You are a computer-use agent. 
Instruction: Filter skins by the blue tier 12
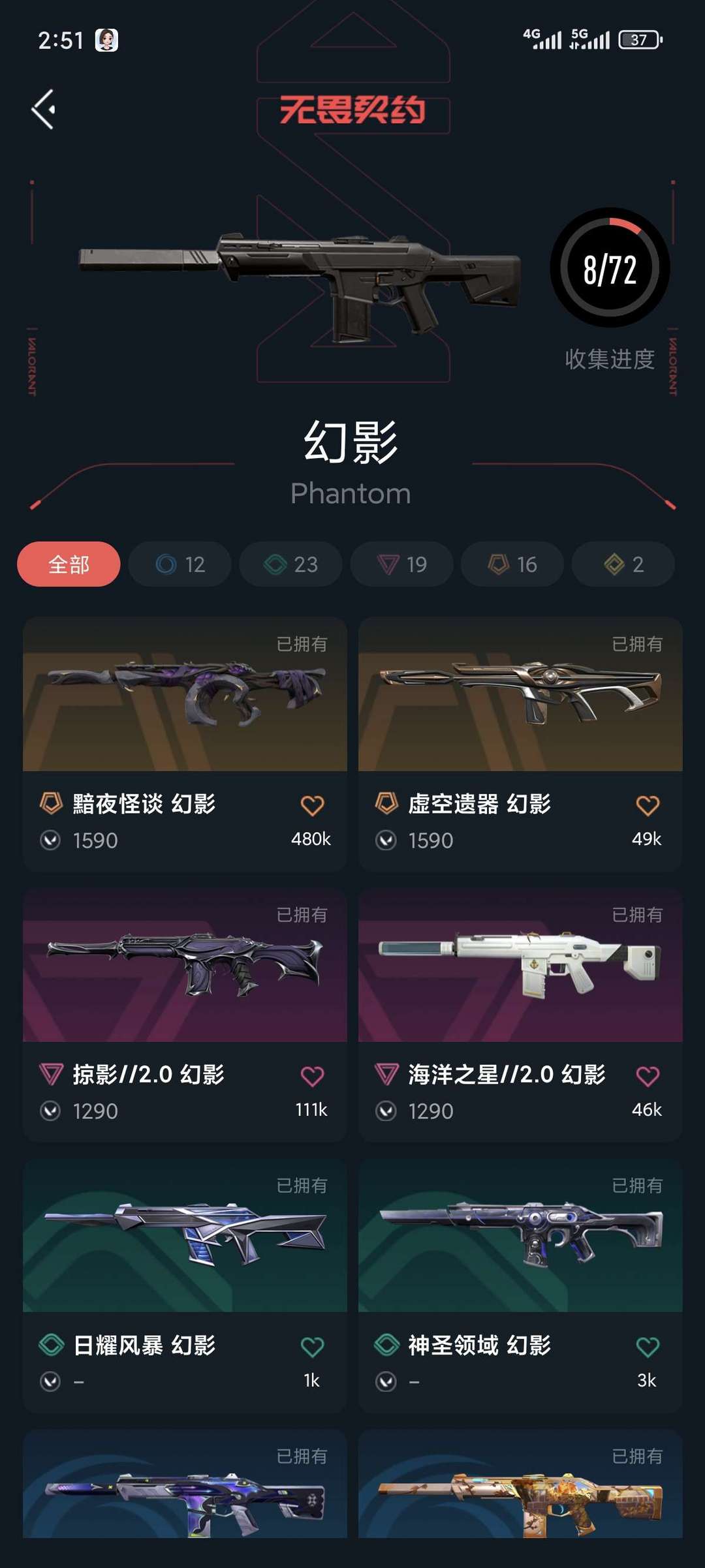(180, 564)
